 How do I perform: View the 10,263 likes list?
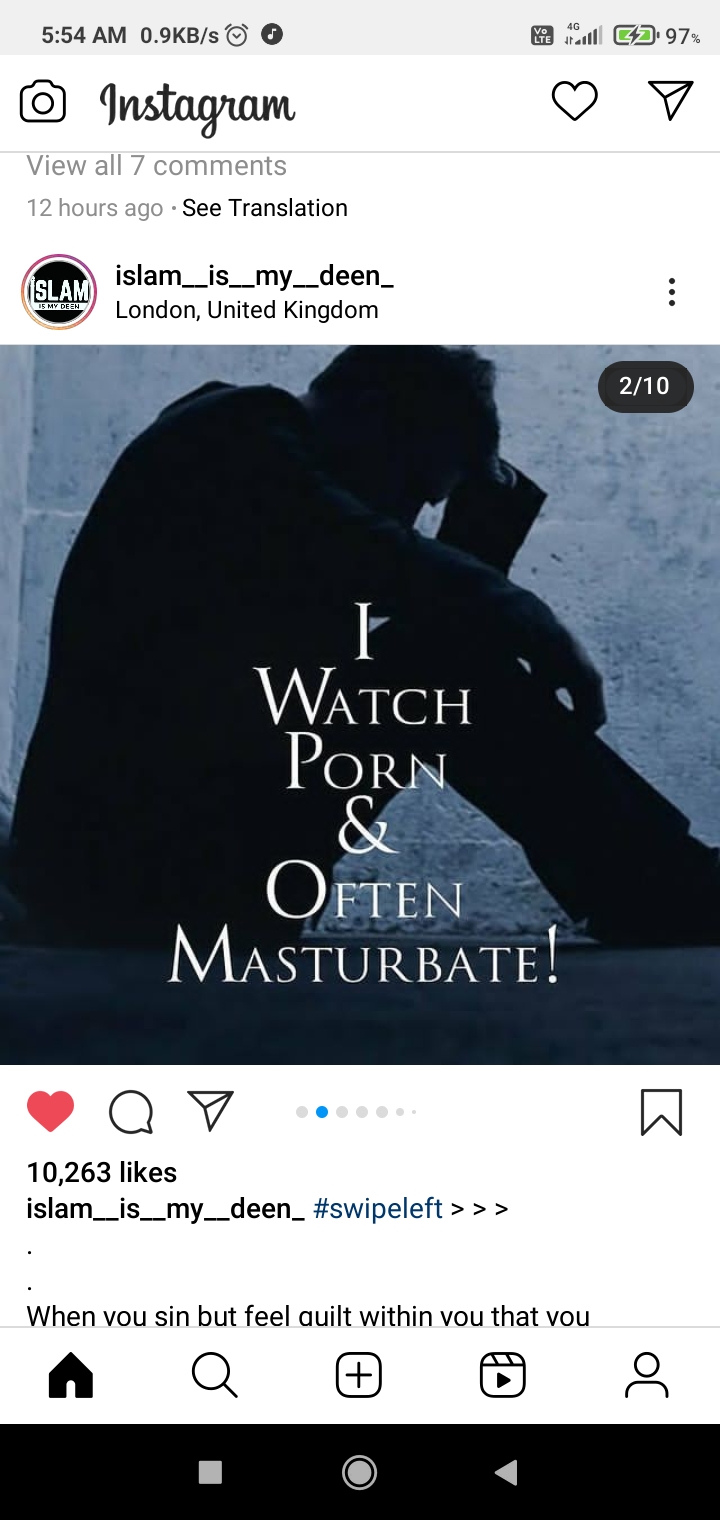coord(101,1172)
